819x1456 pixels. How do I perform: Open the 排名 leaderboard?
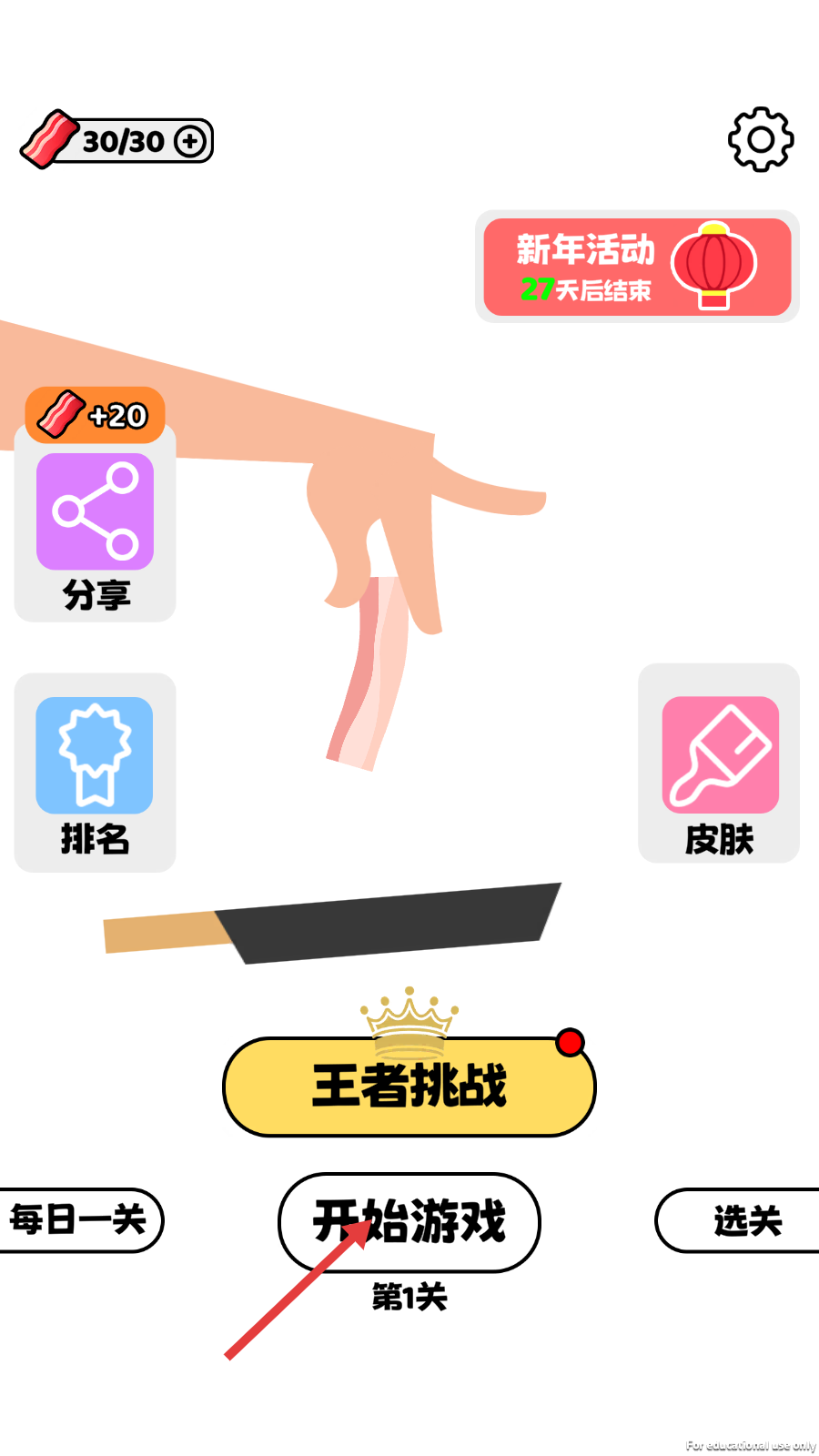[95, 772]
